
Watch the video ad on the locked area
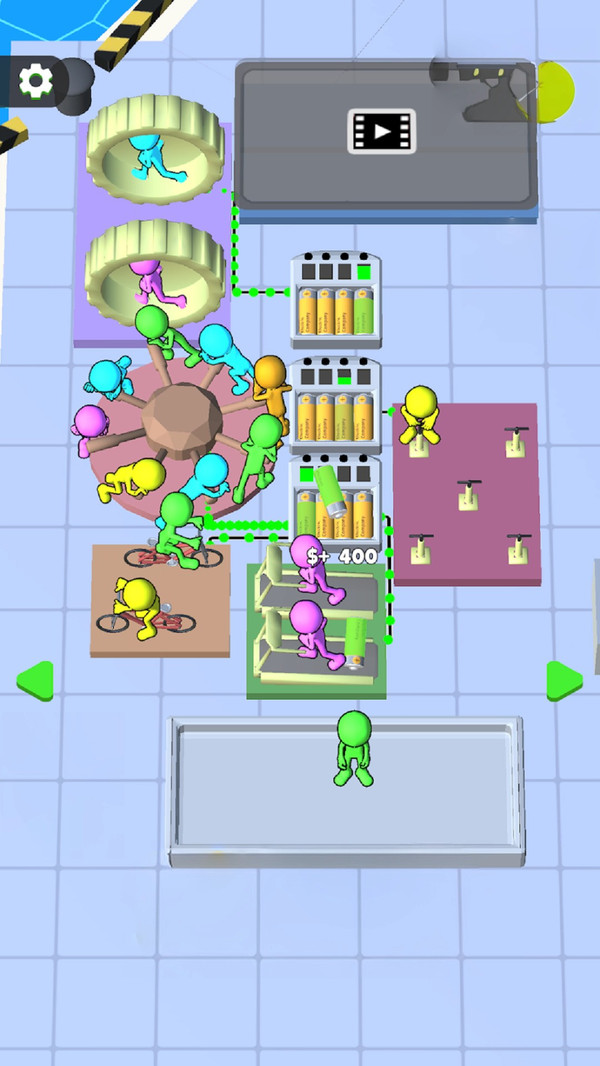point(381,131)
